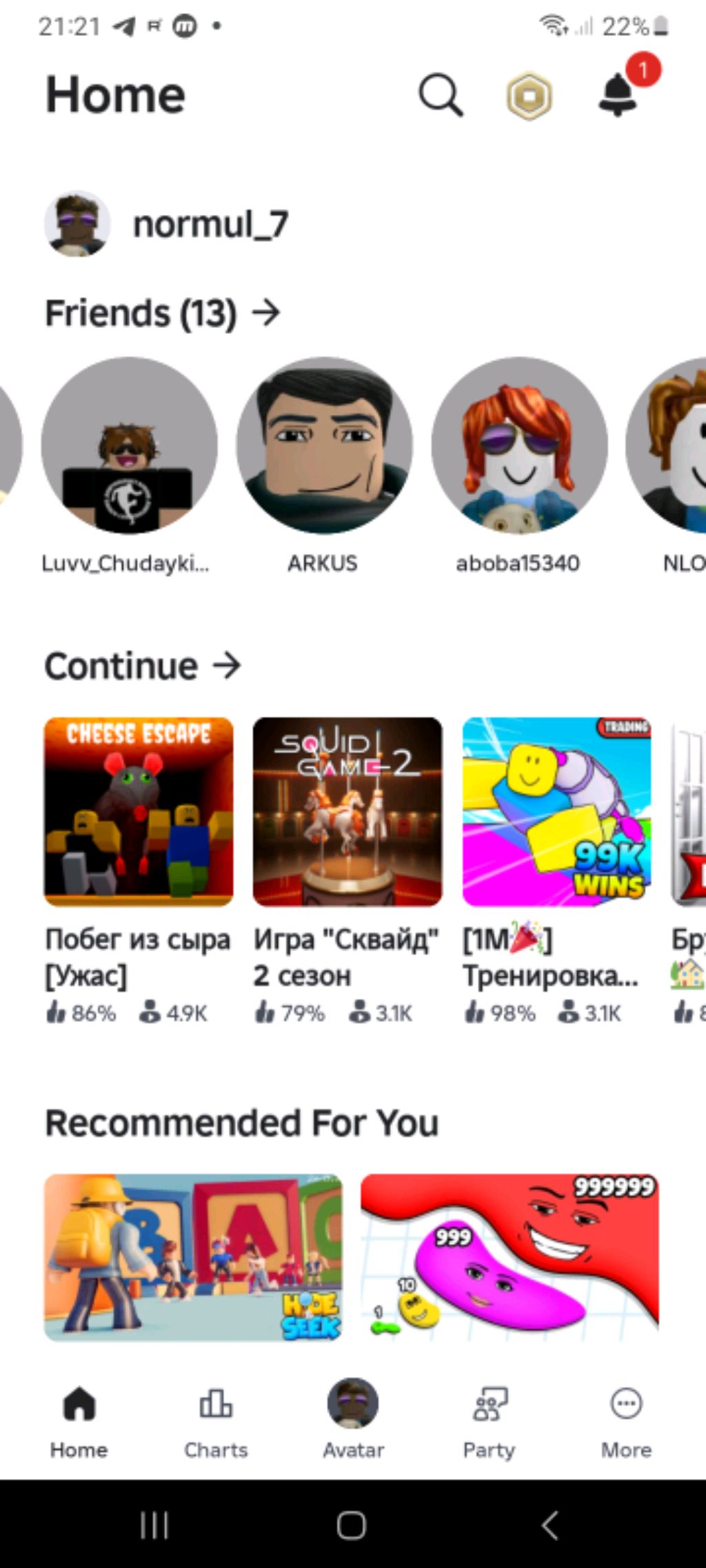Open the Cheese Escape game card

(139, 812)
